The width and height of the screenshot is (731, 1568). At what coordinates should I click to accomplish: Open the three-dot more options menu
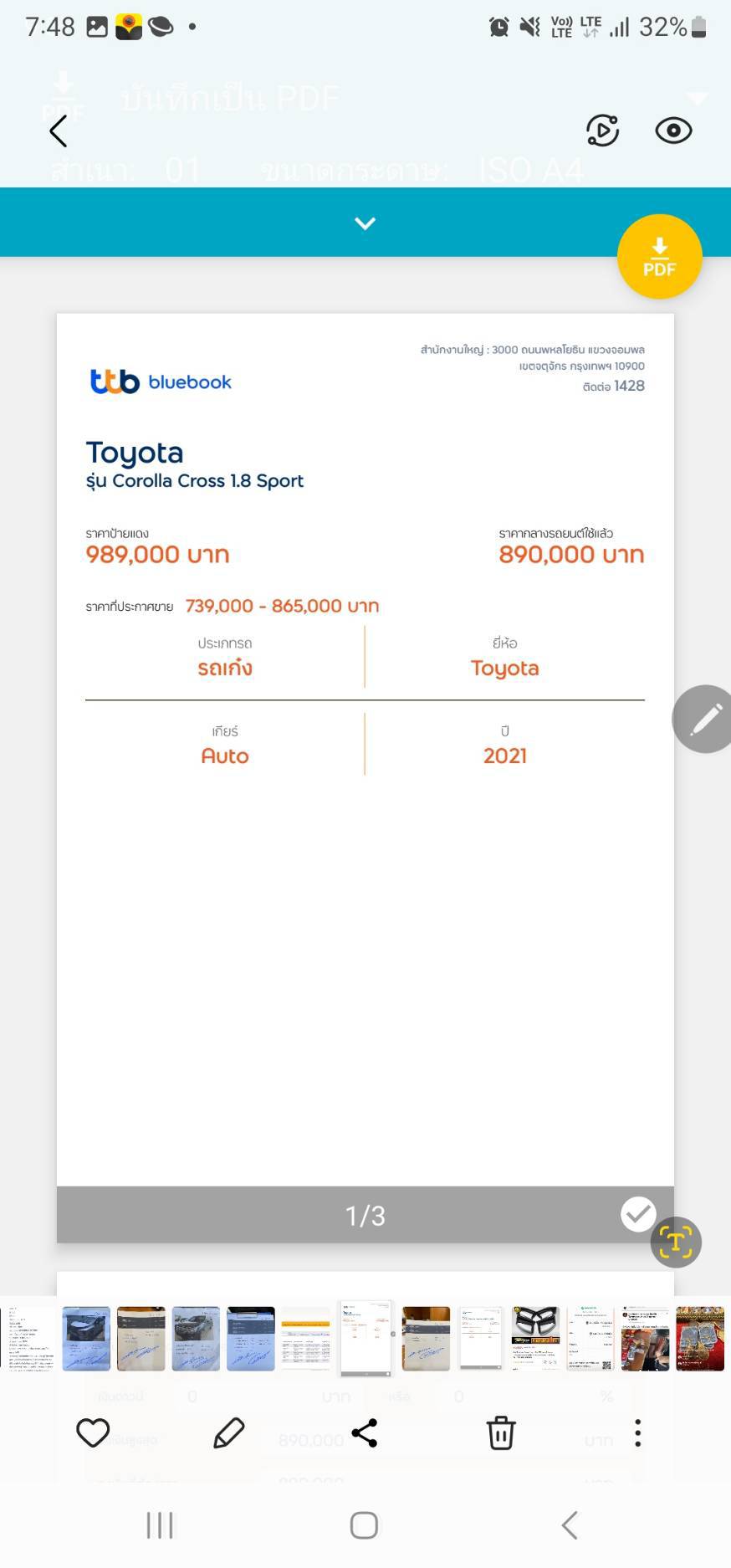[x=637, y=1433]
